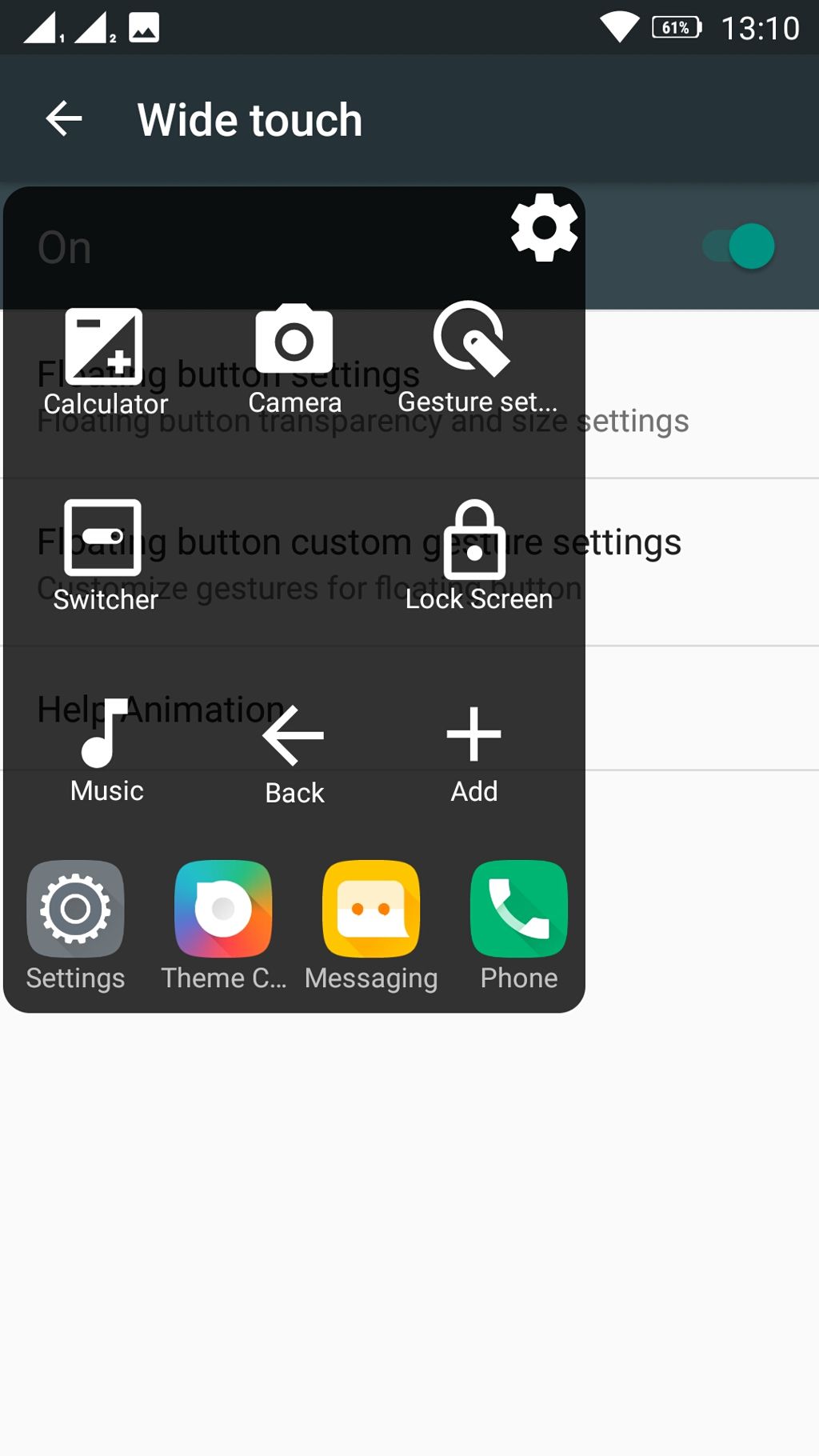819x1456 pixels.
Task: Open the Switcher shortcut
Action: tap(104, 555)
